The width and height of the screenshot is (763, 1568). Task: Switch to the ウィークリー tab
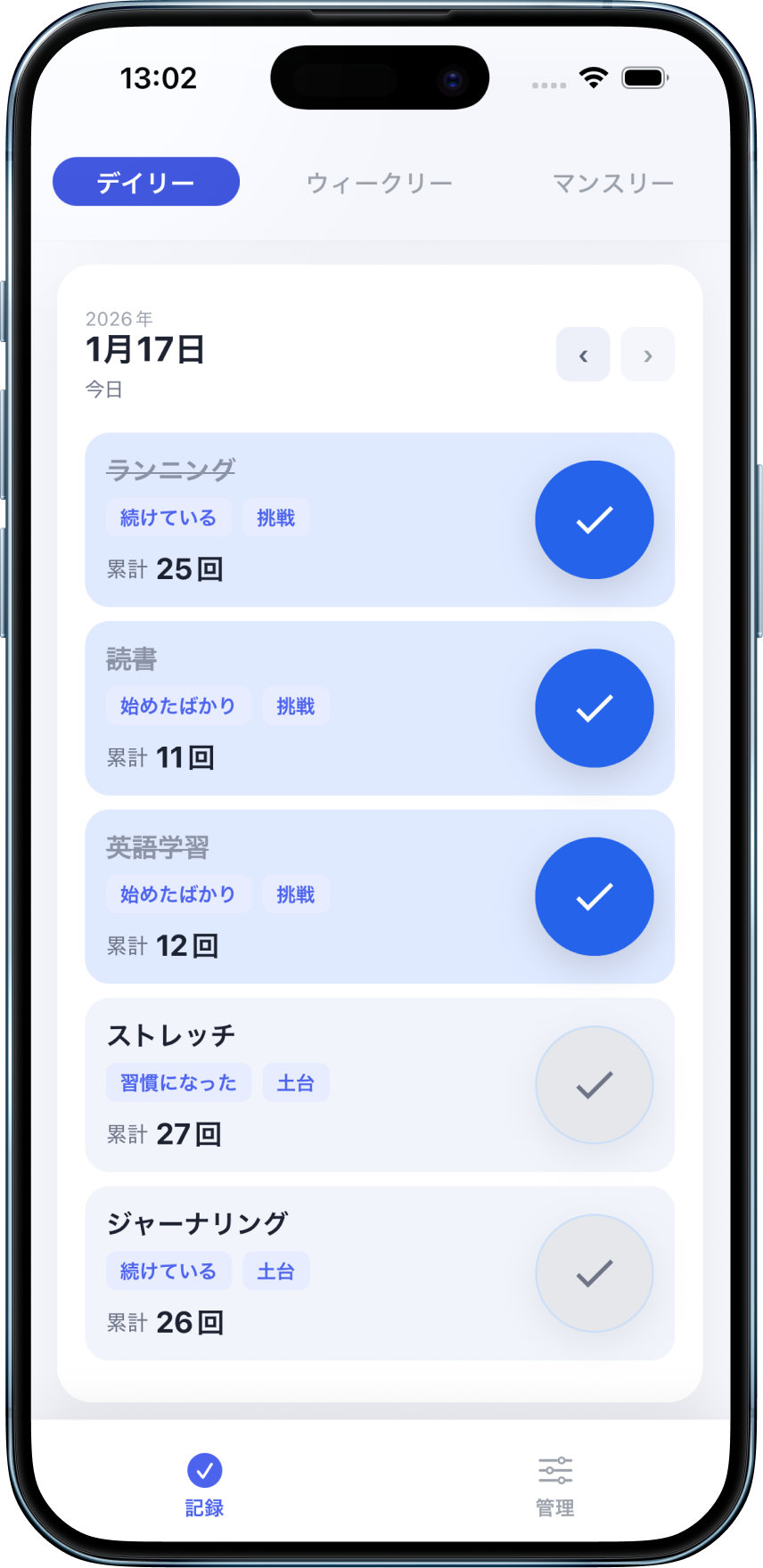click(x=379, y=182)
